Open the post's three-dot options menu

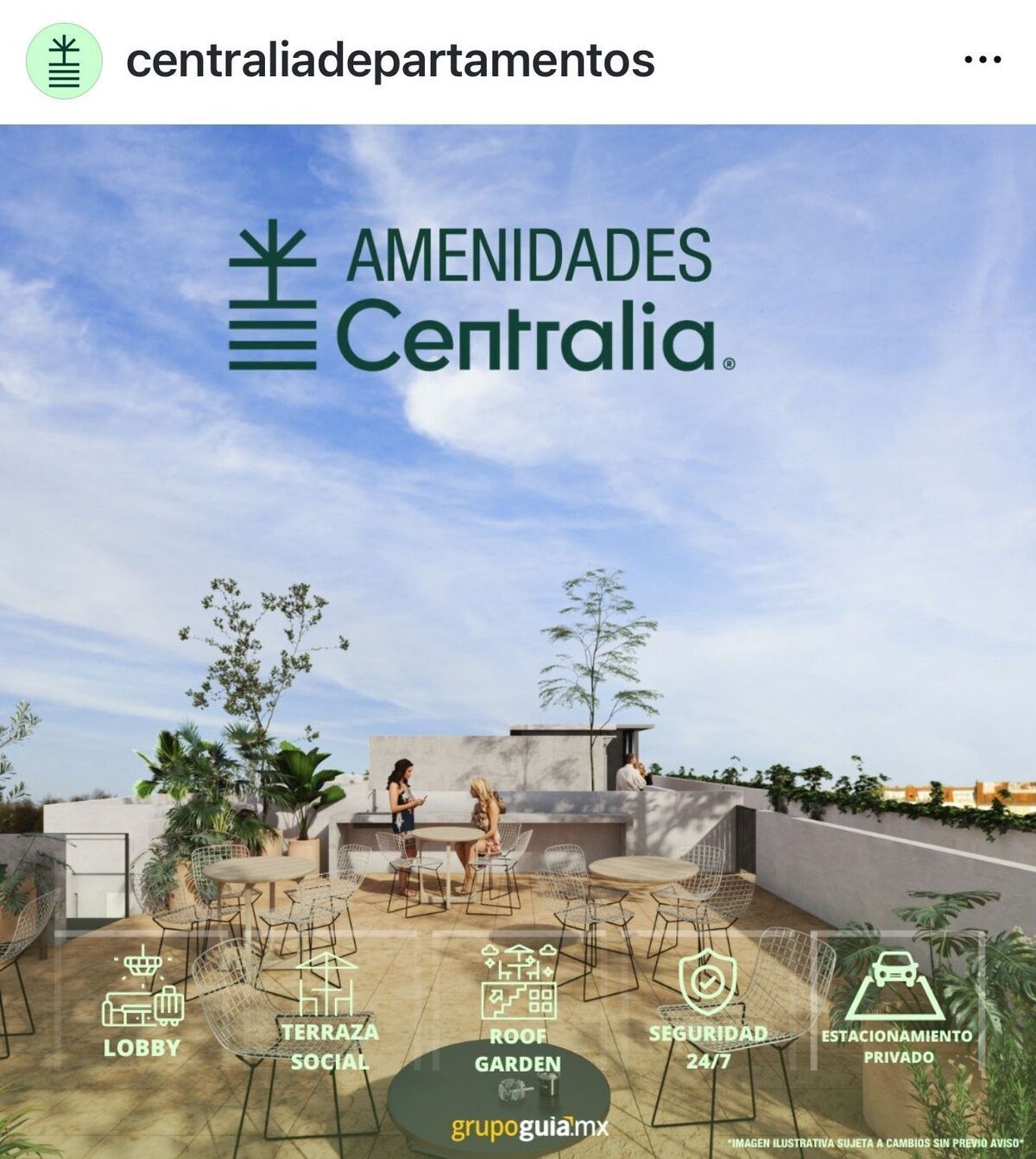982,60
